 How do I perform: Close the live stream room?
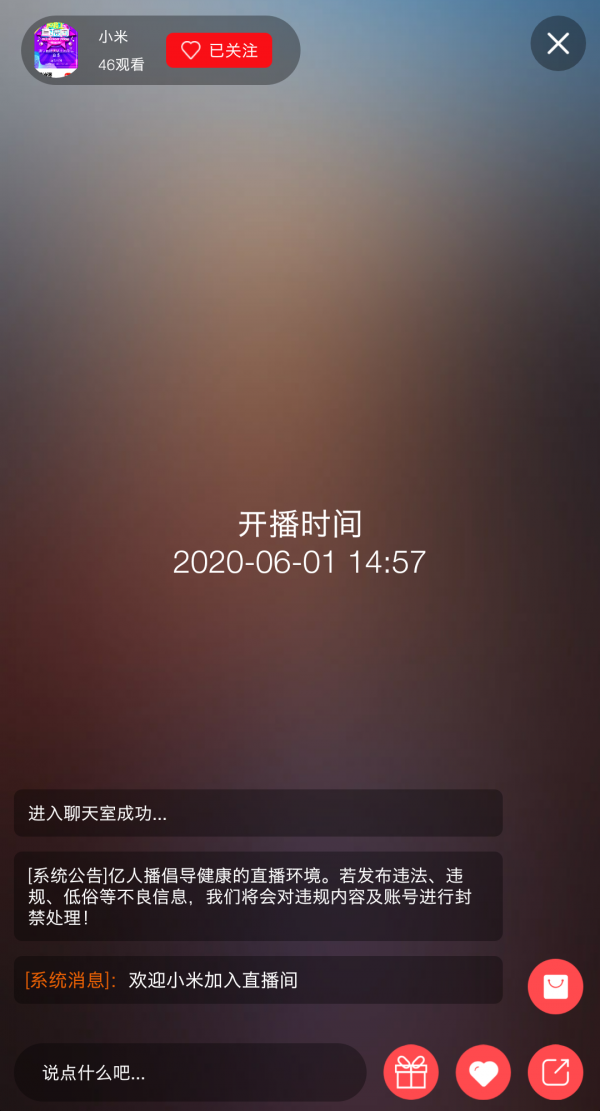pos(558,44)
